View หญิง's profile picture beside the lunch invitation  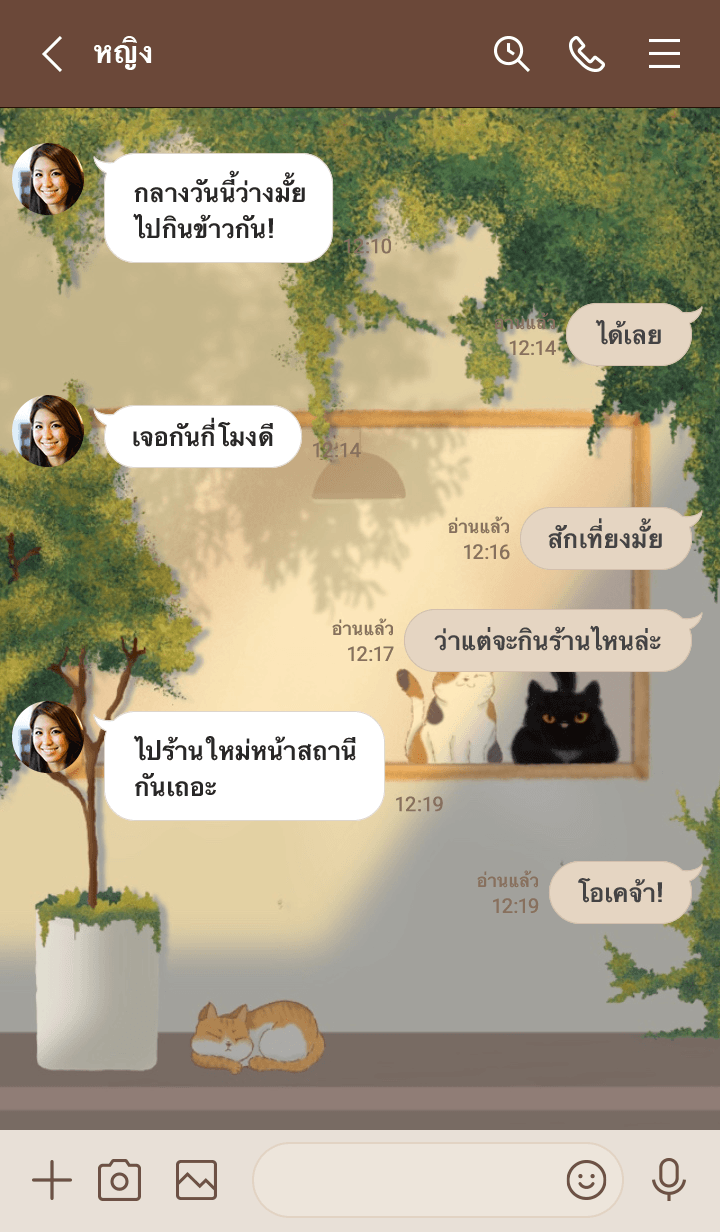coord(48,180)
